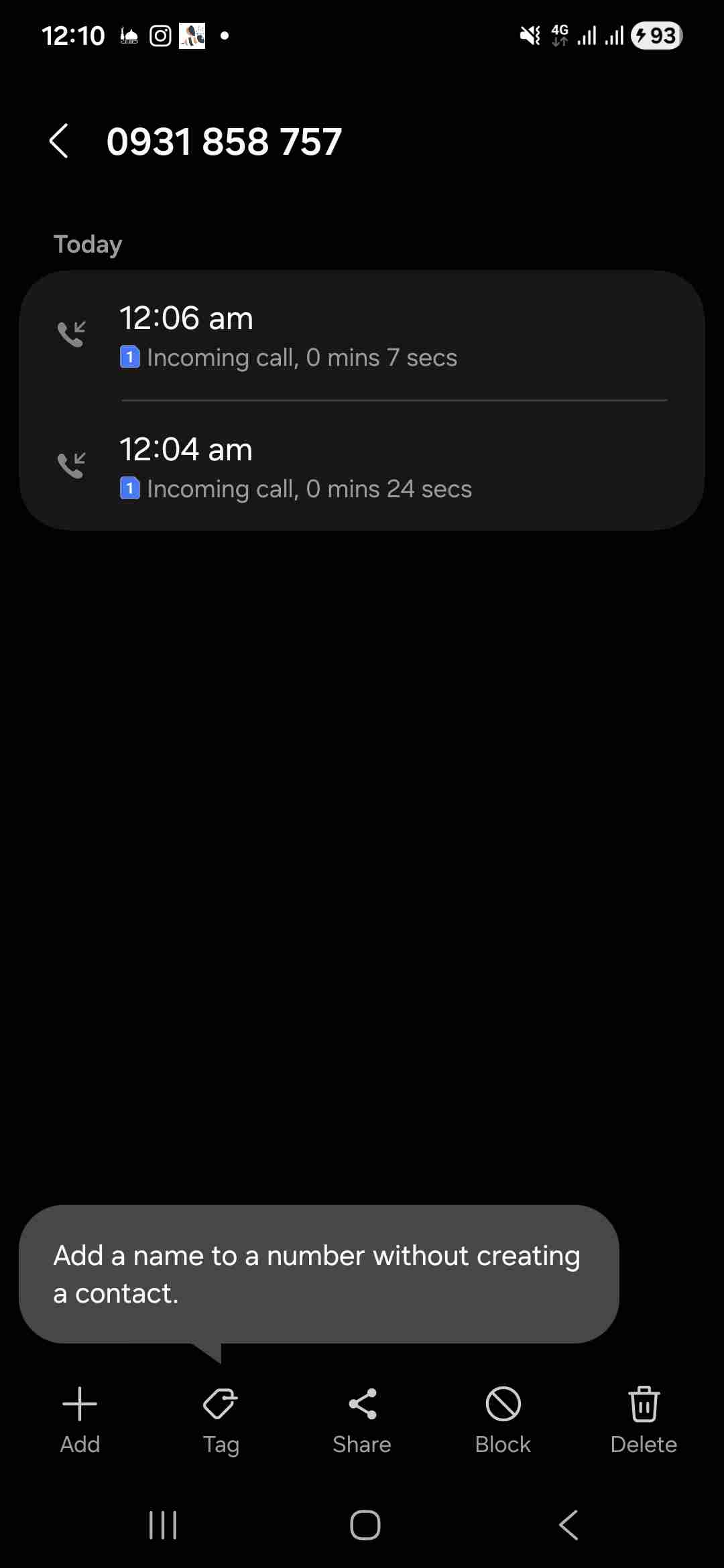Open the 12:04 am incoming call entry
The image size is (724, 1568).
coord(362,467)
